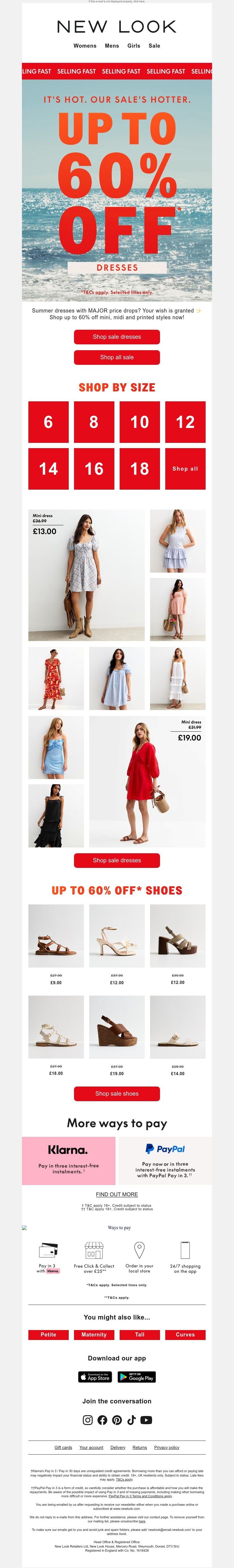Choose size 16 tile
234x1568 pixels.
[x=94, y=469]
